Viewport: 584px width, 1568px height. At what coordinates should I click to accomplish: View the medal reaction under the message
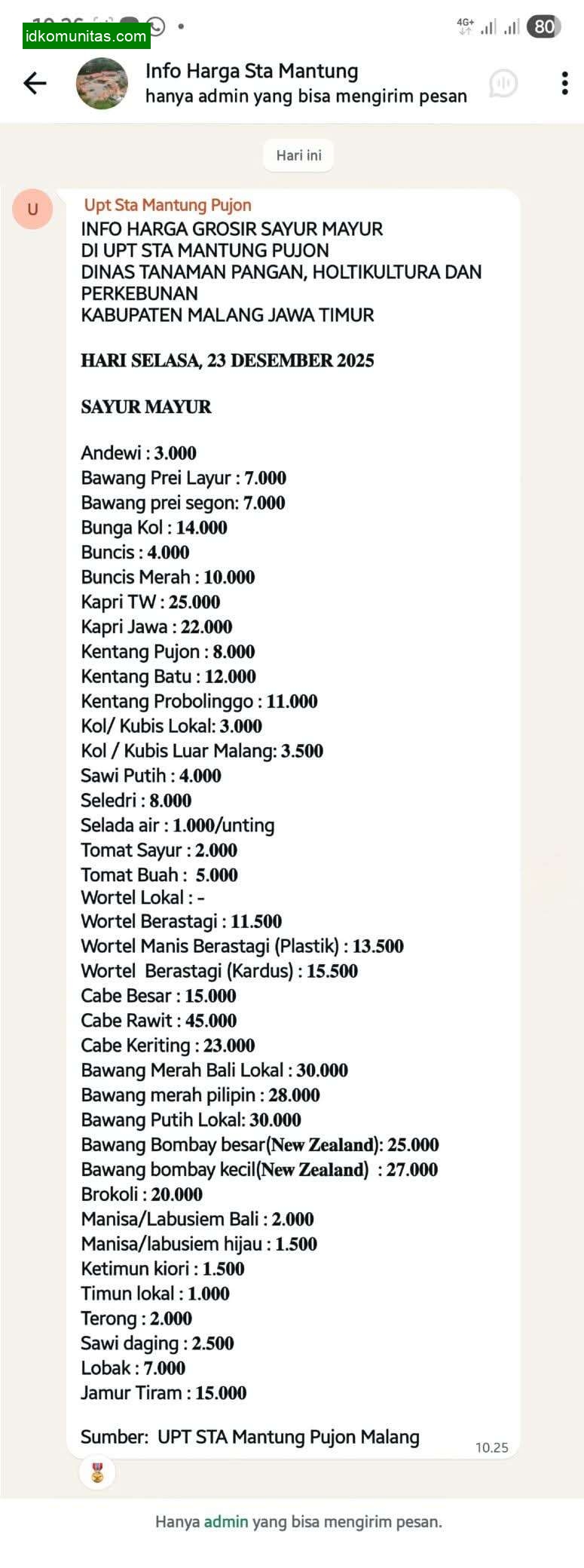(97, 1472)
